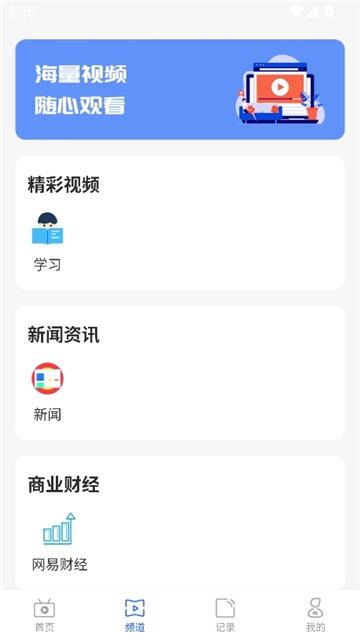Go to the 记录 tab
This screenshot has width=360, height=641.
[225, 615]
